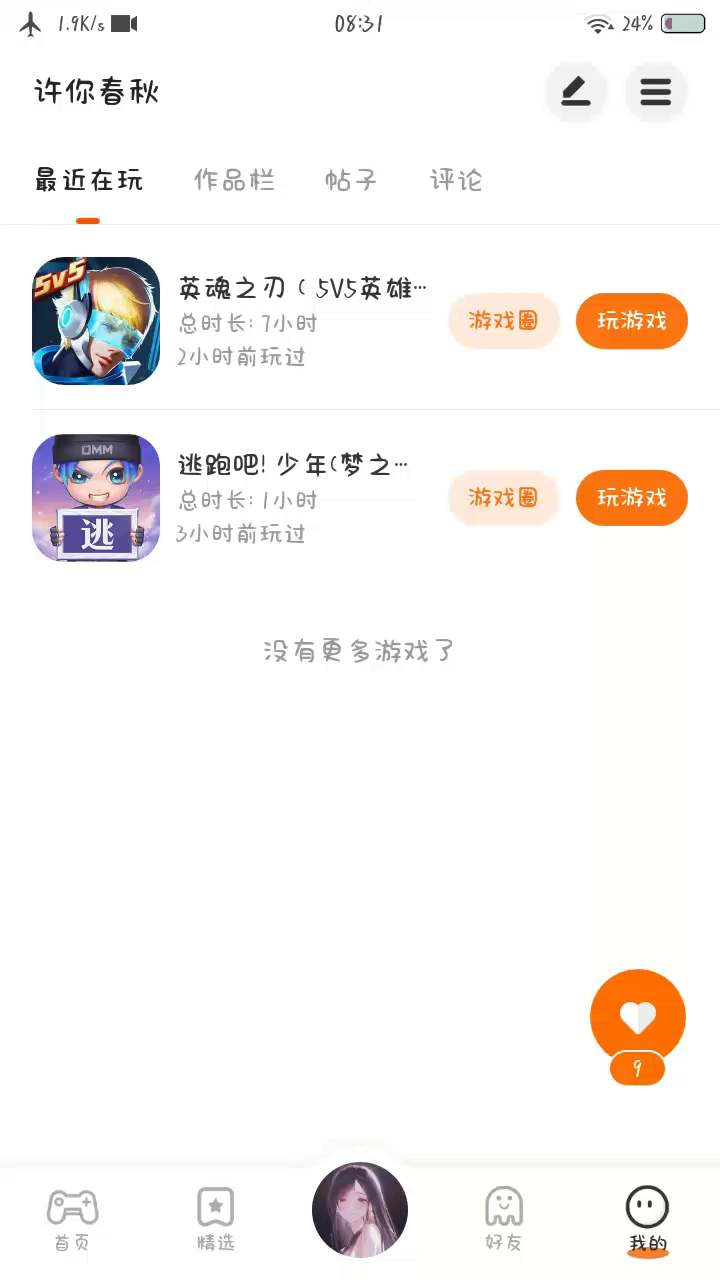Switch to the 帖子 tab
This screenshot has height=1280, width=720.
(351, 180)
